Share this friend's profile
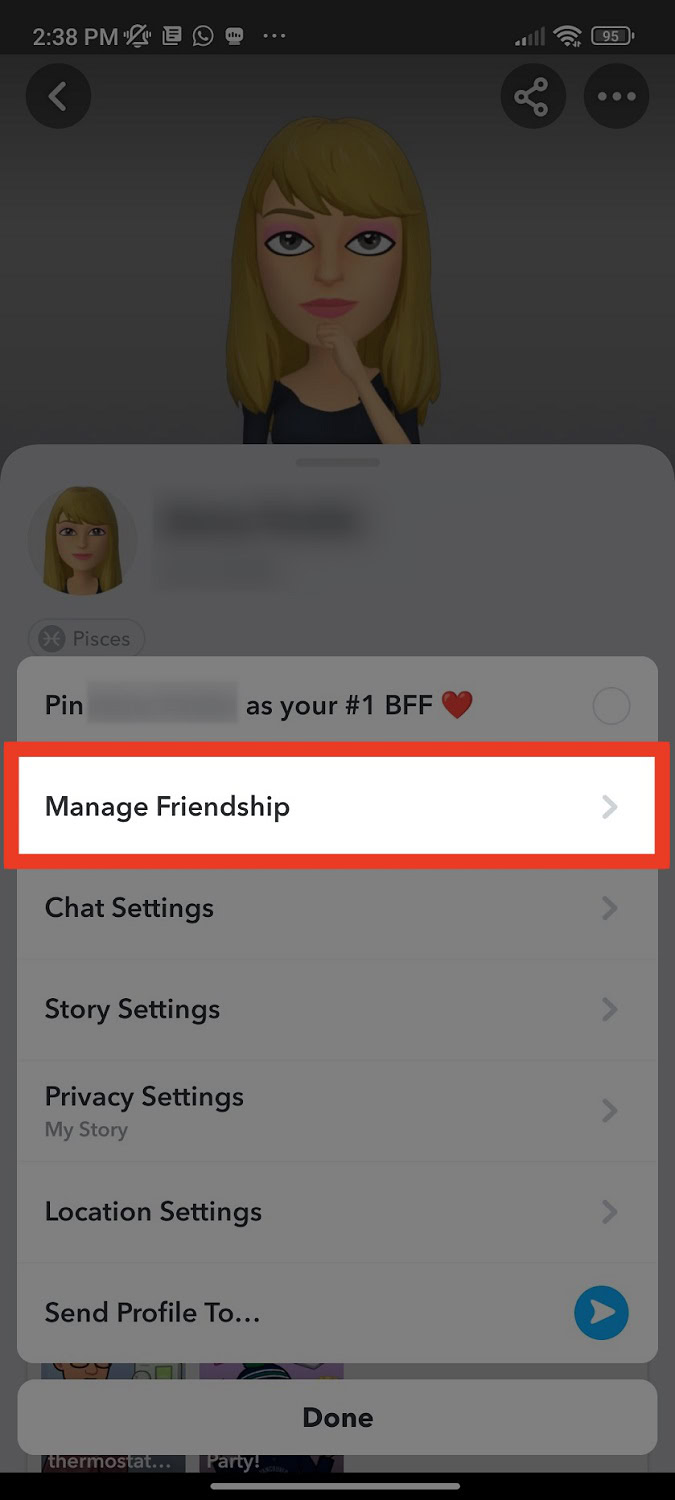Screen dimensions: 675x1500 coord(532,97)
